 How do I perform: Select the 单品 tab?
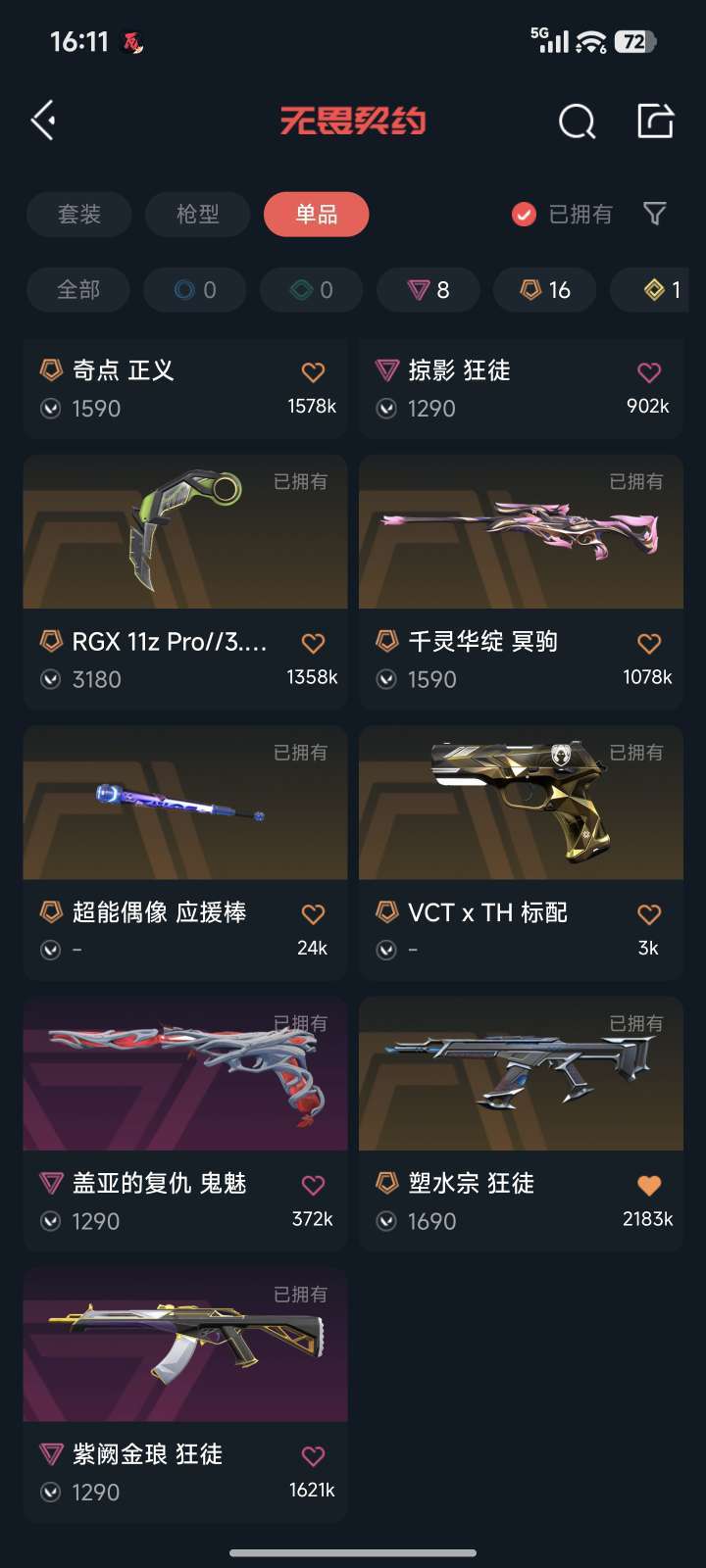coord(316,215)
